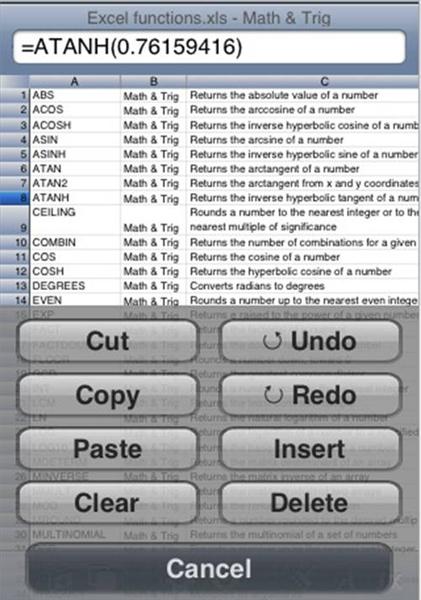421x600 pixels.
Task: Redo the last undone action
Action: coord(311,395)
